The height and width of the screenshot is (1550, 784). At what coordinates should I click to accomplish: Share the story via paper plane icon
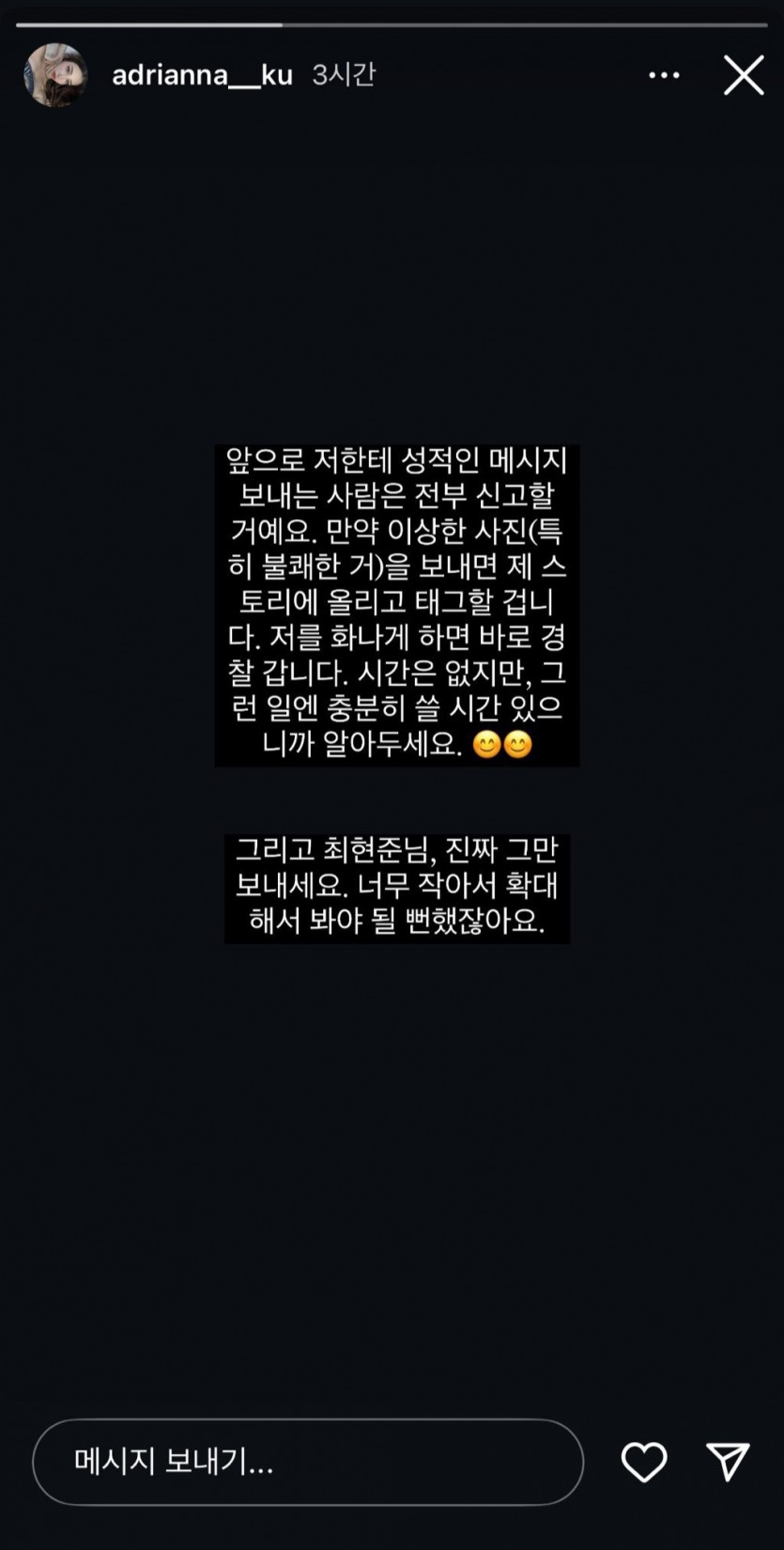tap(728, 1462)
